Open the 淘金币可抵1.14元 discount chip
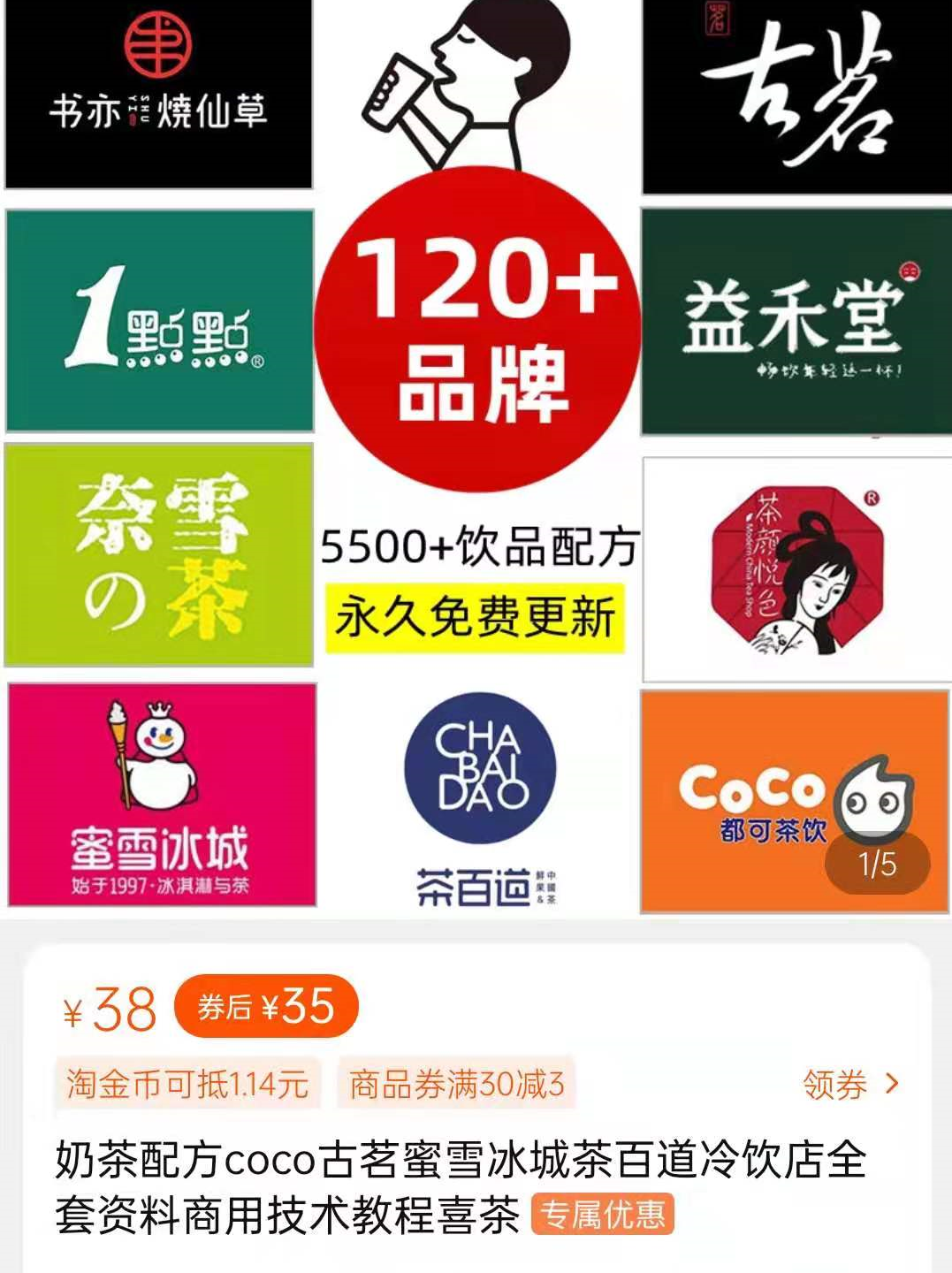952x1273 pixels. tap(187, 1084)
